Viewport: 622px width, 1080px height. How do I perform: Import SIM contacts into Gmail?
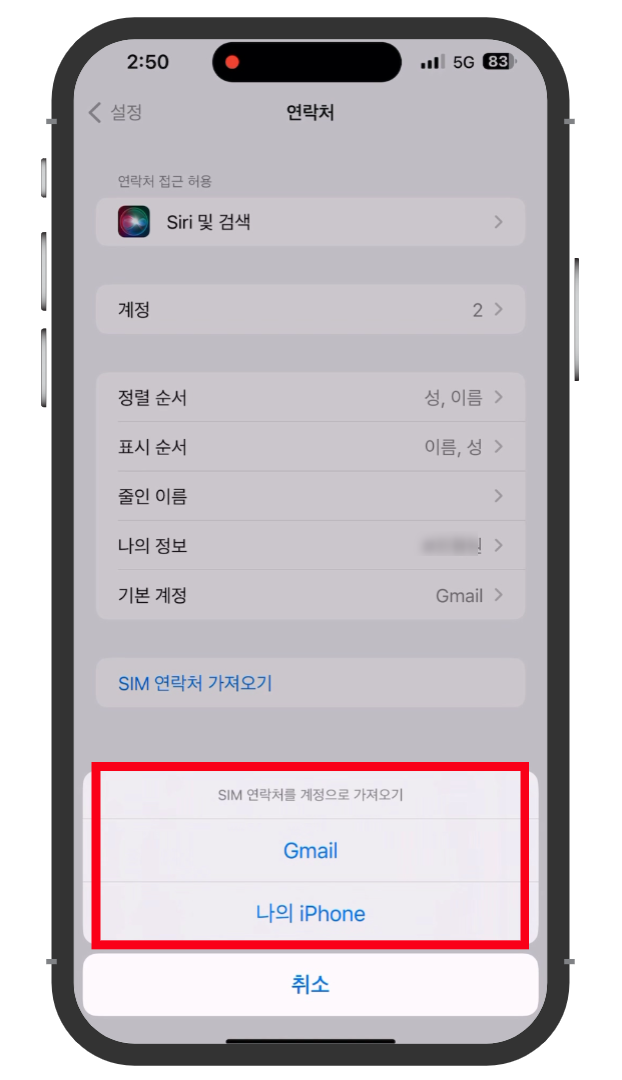pos(310,851)
